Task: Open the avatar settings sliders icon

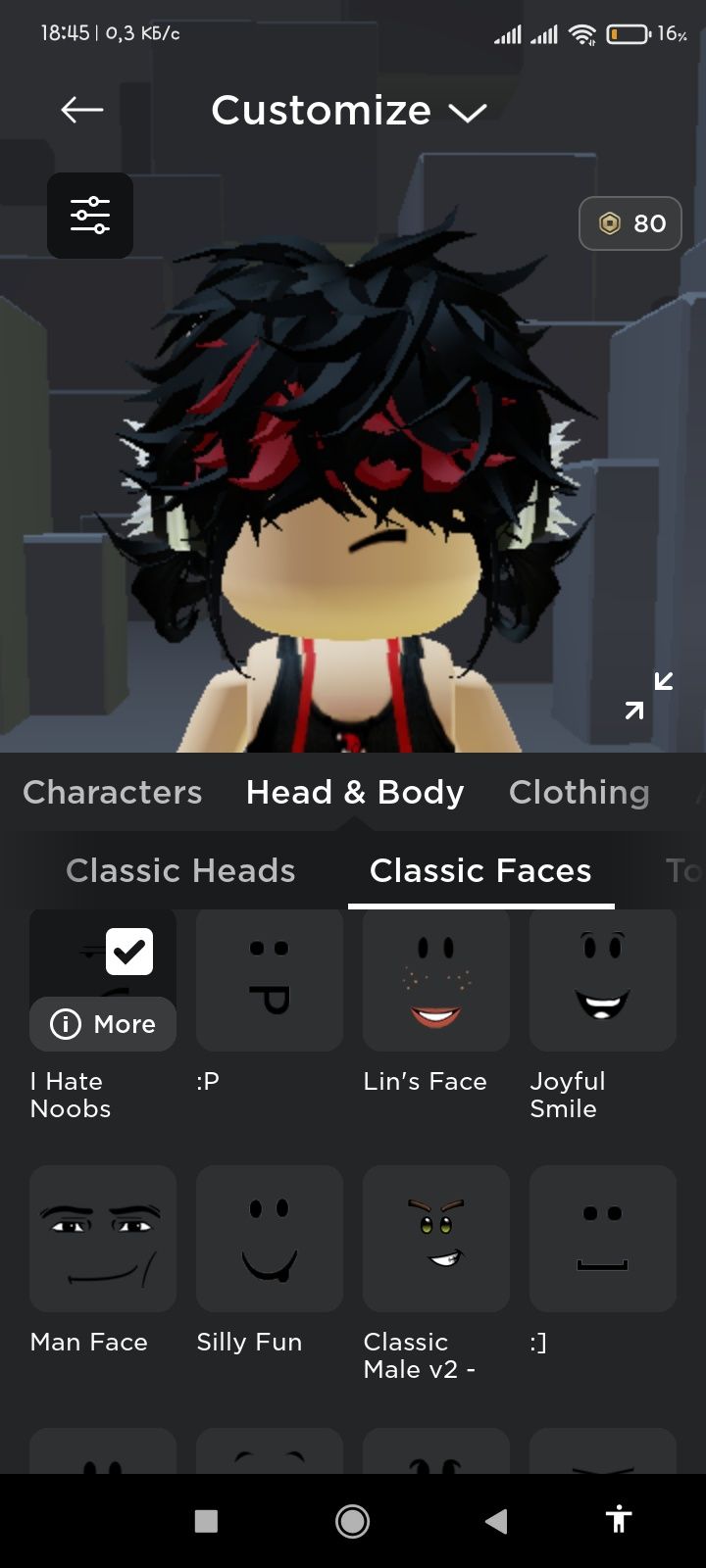Action: 90,216
